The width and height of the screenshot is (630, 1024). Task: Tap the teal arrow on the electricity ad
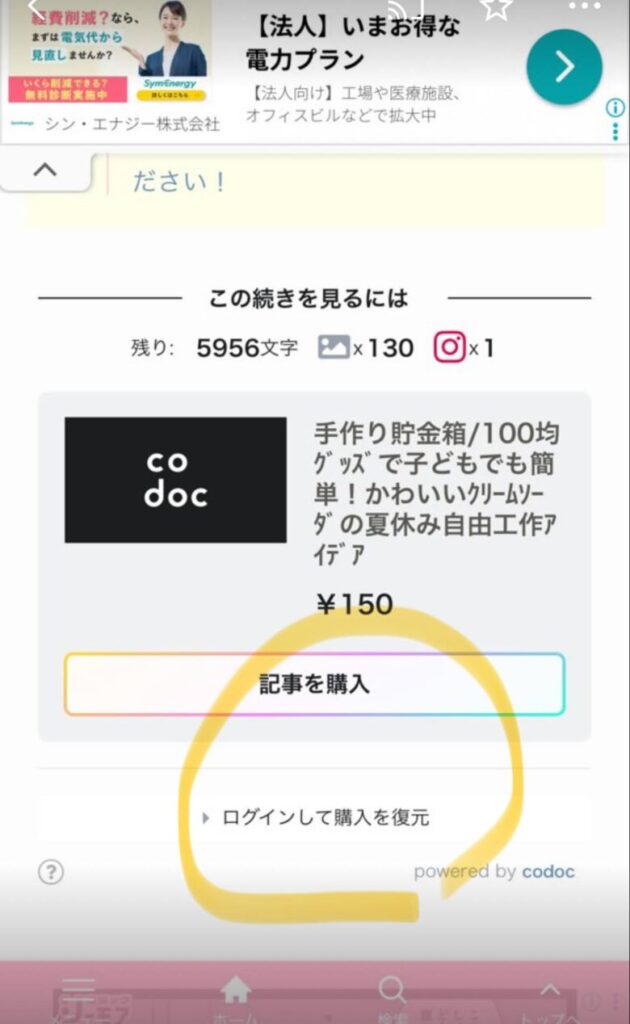[x=564, y=67]
